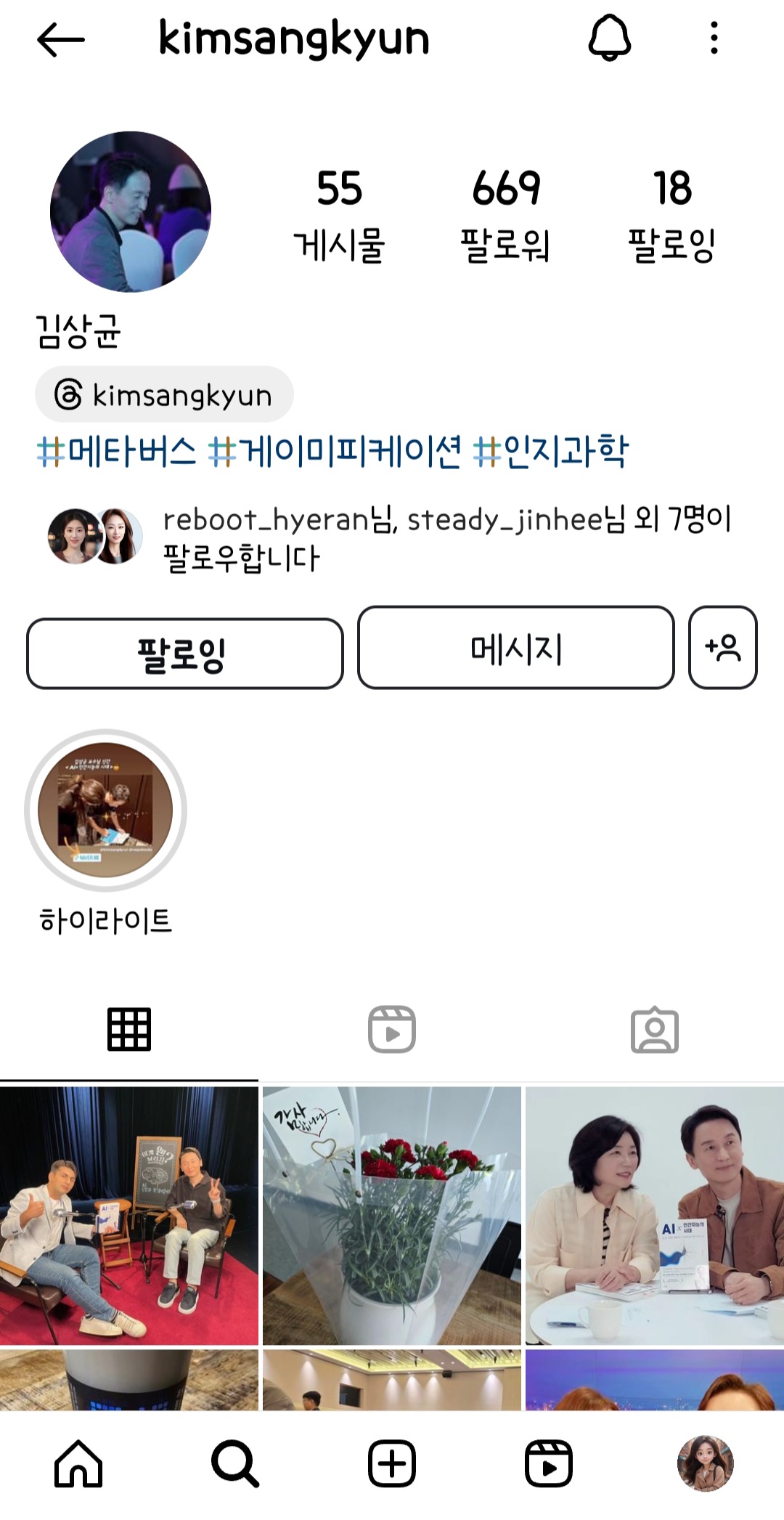
Task: Tap the 팔로잉 button
Action: point(185,654)
